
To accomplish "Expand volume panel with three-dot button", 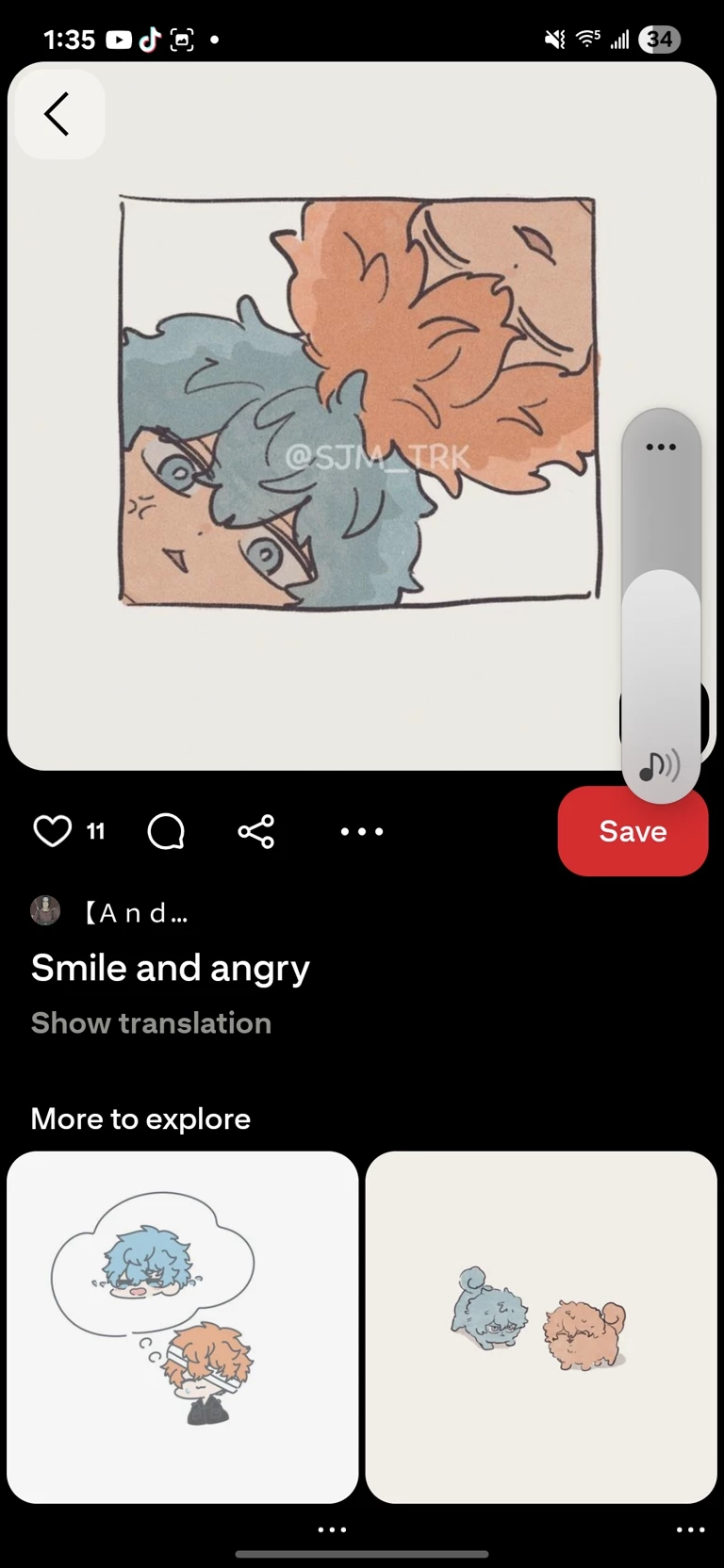I will click(x=661, y=447).
